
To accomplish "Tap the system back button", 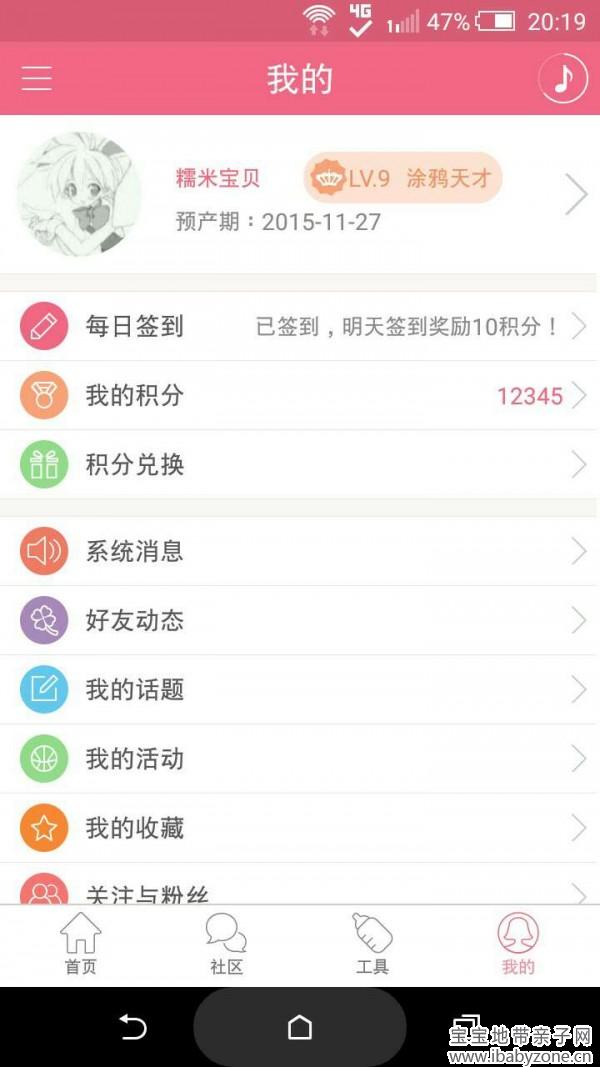I will 133,1027.
